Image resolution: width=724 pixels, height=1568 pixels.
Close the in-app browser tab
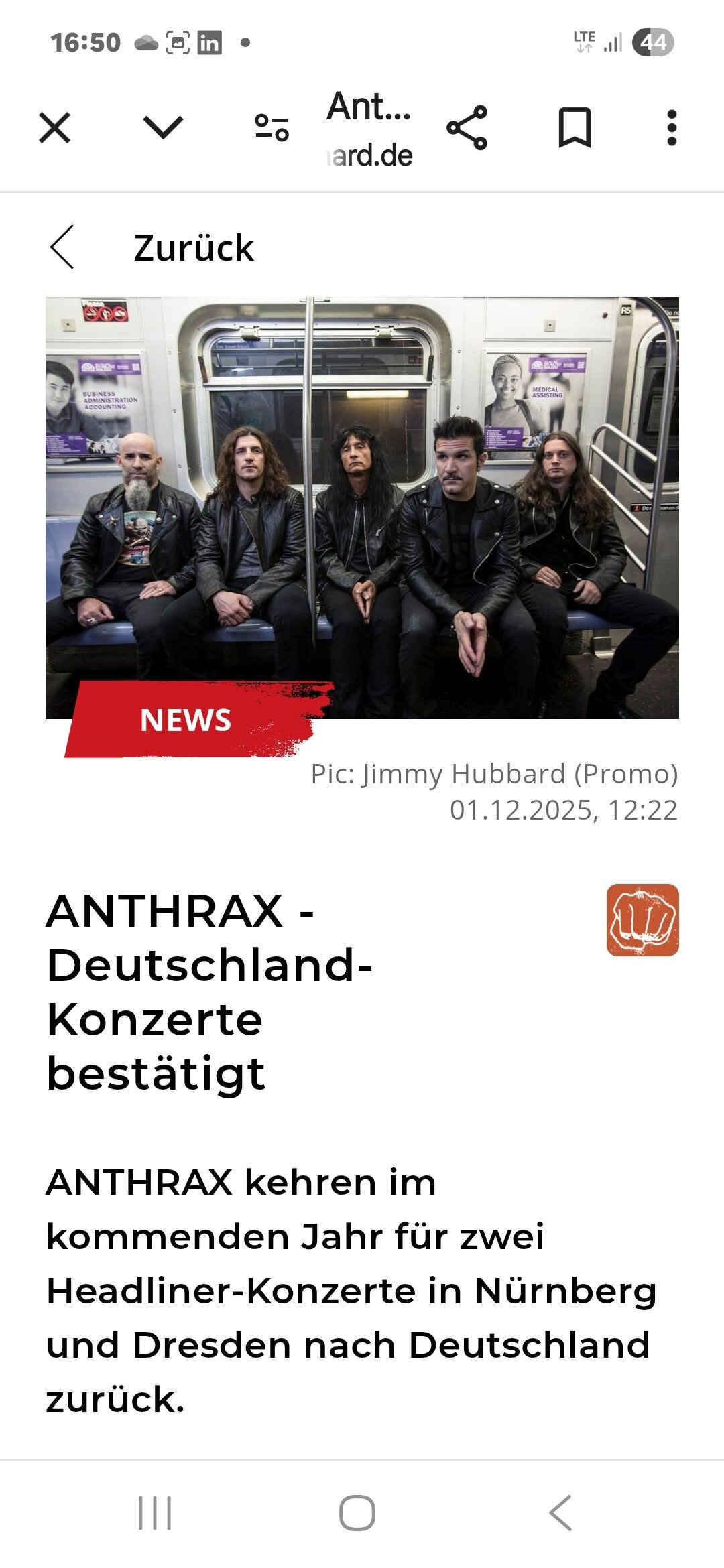point(55,127)
